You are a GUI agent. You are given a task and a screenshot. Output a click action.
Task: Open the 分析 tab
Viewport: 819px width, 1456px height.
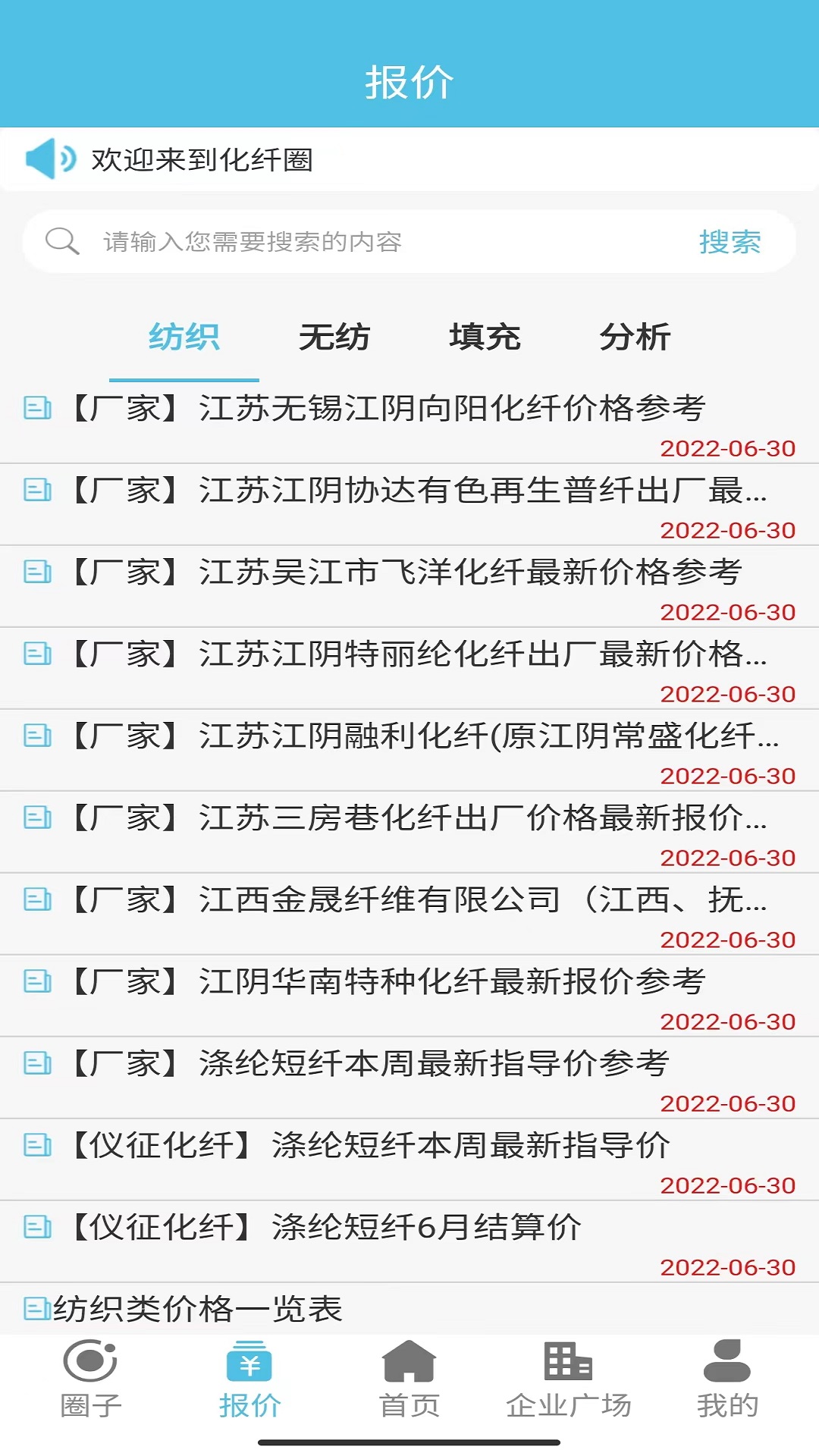click(x=635, y=337)
